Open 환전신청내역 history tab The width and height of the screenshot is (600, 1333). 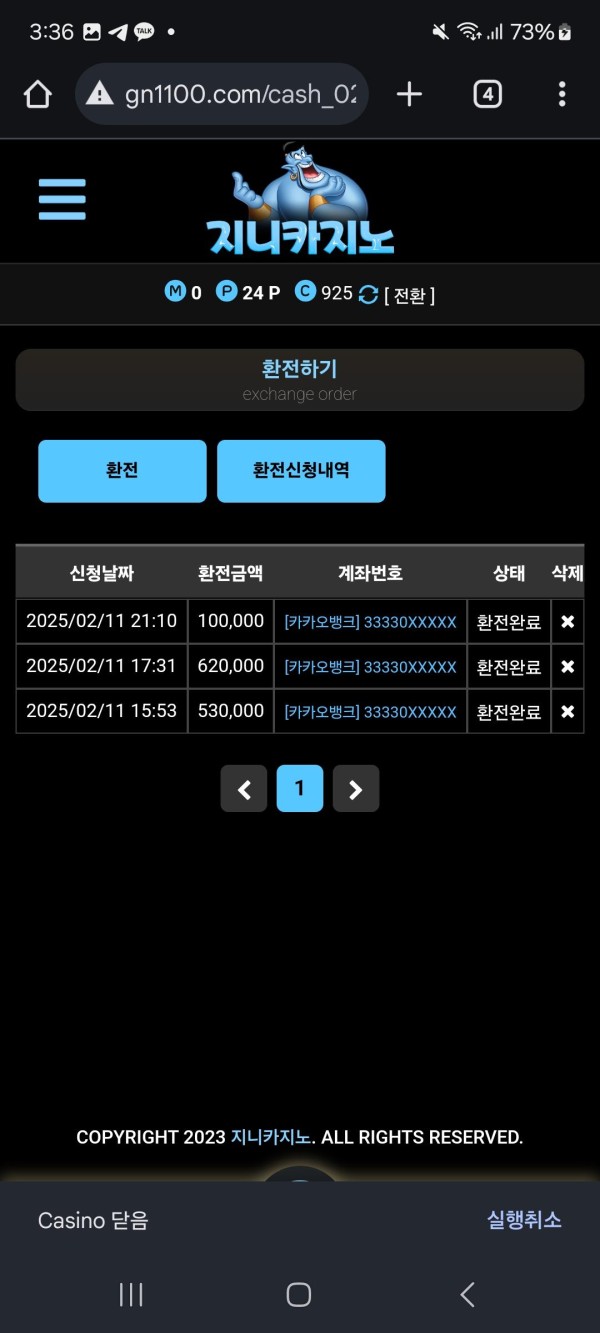pos(301,471)
